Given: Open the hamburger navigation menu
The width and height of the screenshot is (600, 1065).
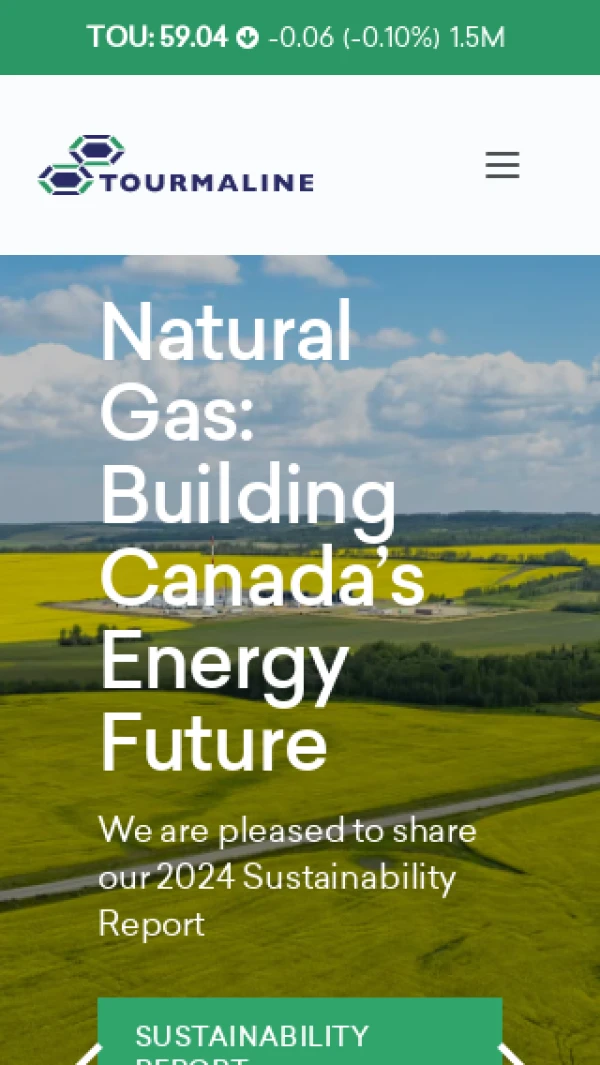Looking at the screenshot, I should (x=502, y=165).
